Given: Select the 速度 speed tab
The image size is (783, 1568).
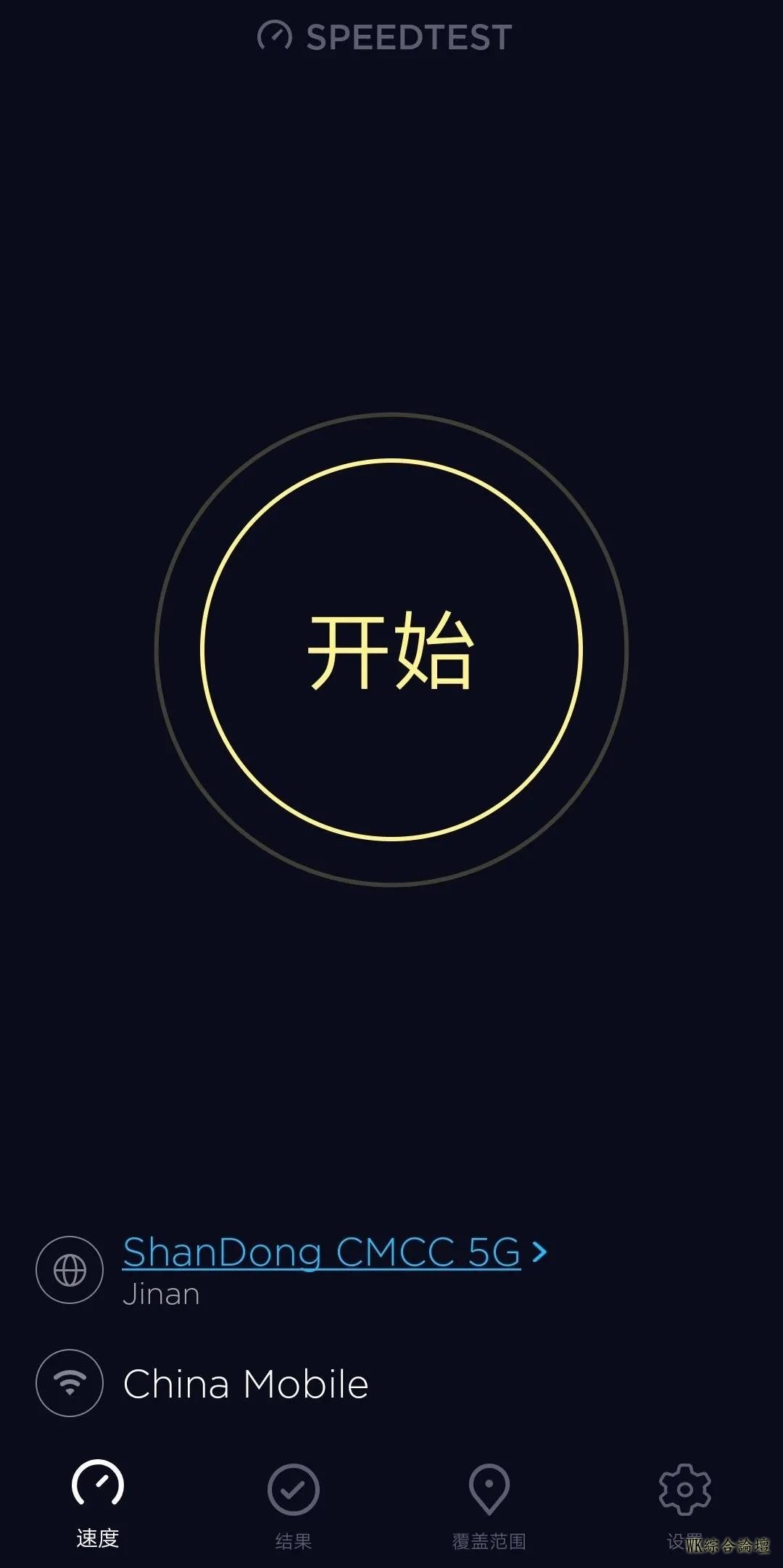Looking at the screenshot, I should click(x=98, y=1503).
